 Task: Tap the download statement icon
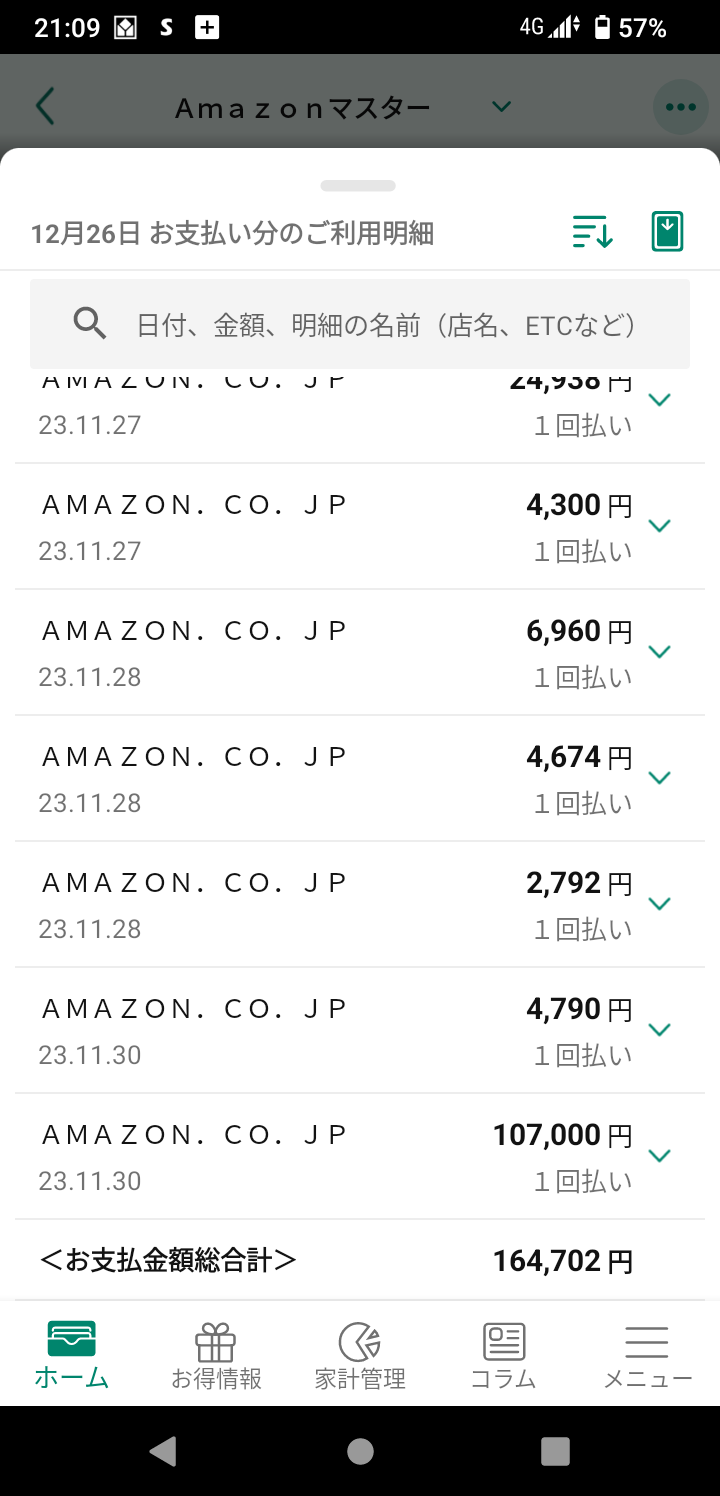667,232
